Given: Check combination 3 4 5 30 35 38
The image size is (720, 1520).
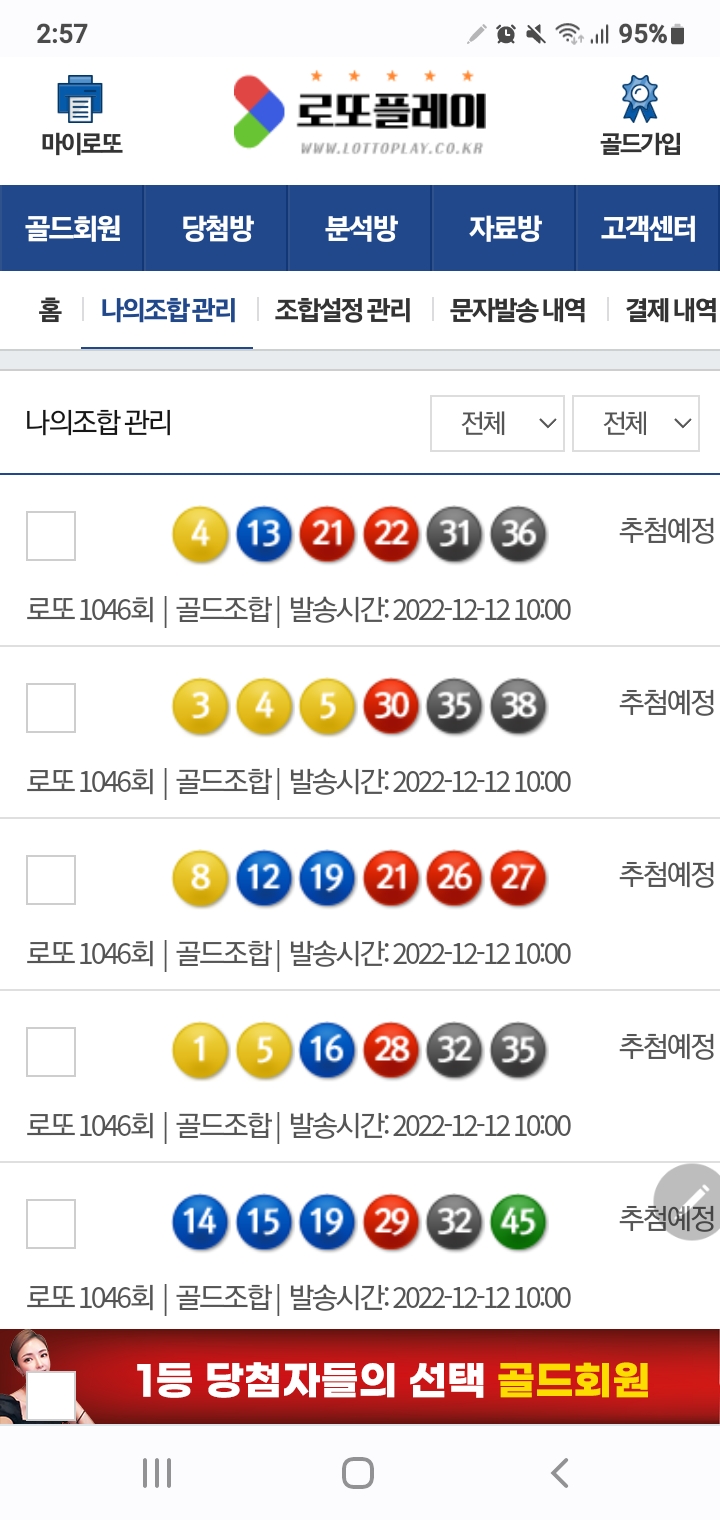Looking at the screenshot, I should [50, 707].
